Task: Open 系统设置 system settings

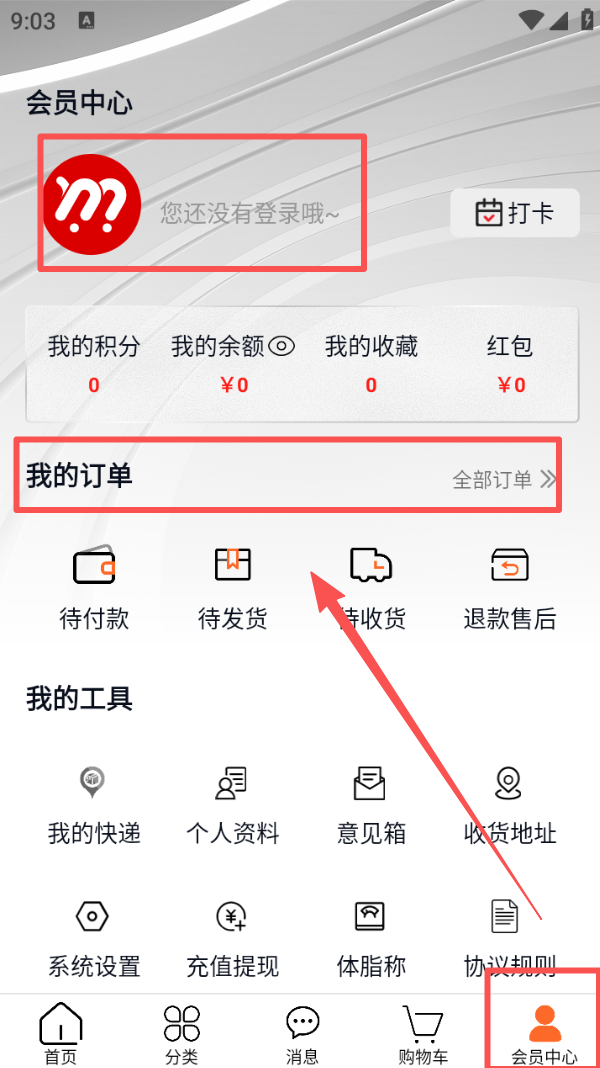Action: pos(94,937)
